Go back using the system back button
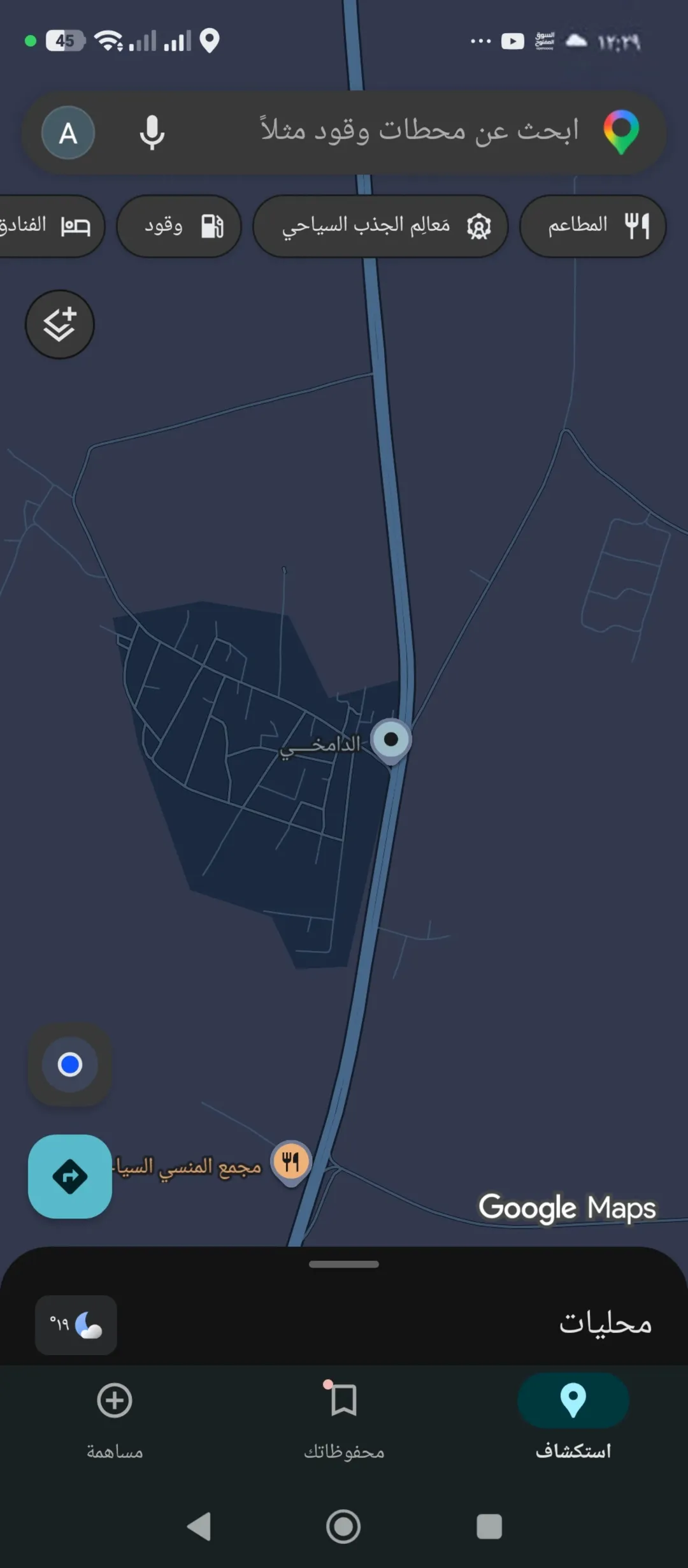This screenshot has width=688, height=1568. pos(199,1527)
